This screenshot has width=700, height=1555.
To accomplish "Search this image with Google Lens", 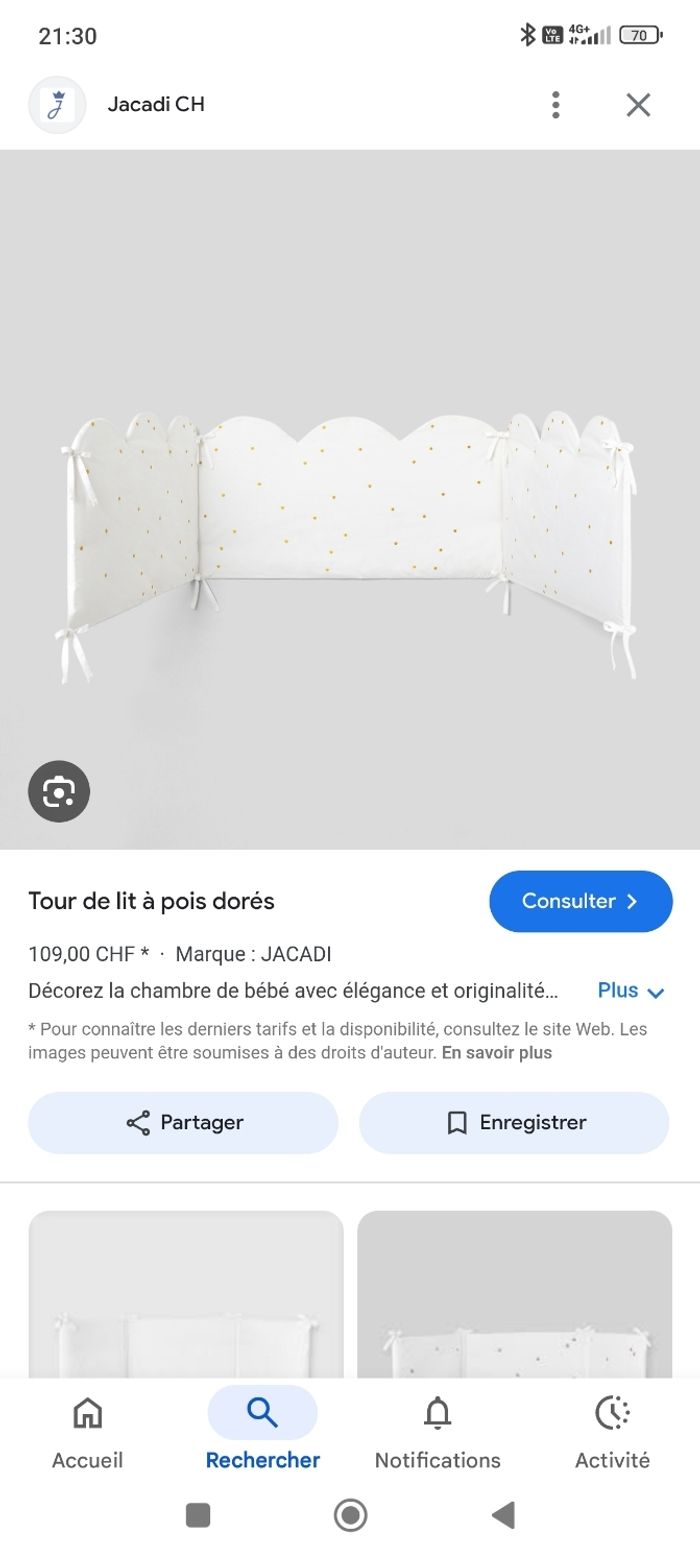I will (x=59, y=792).
